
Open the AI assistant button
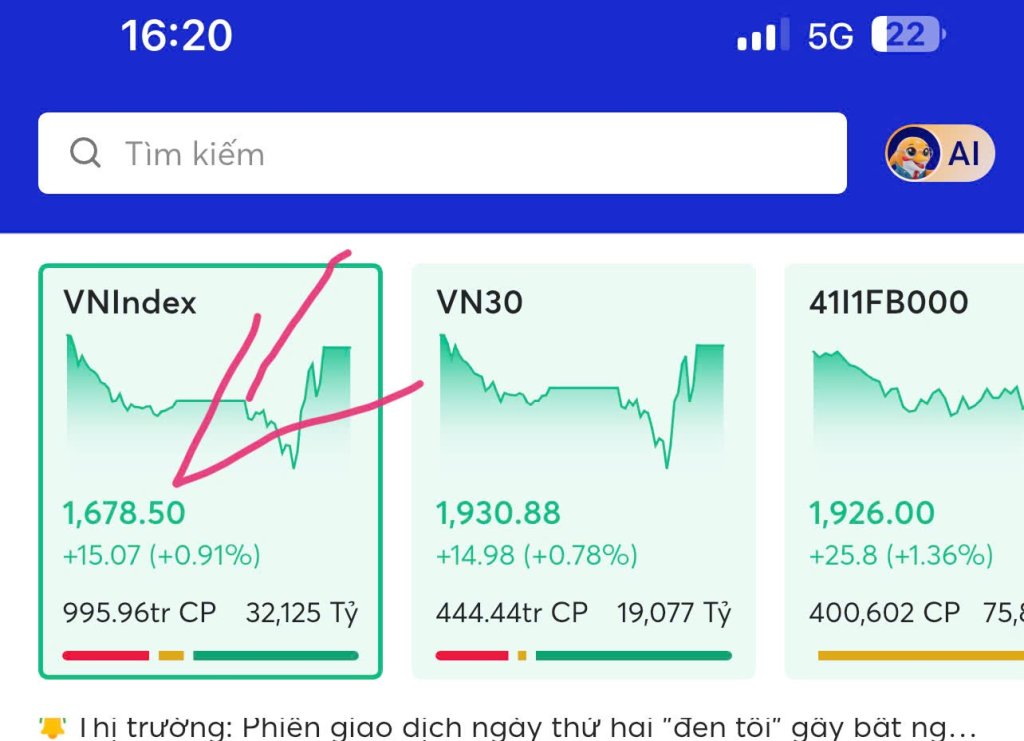pyautogui.click(x=940, y=153)
